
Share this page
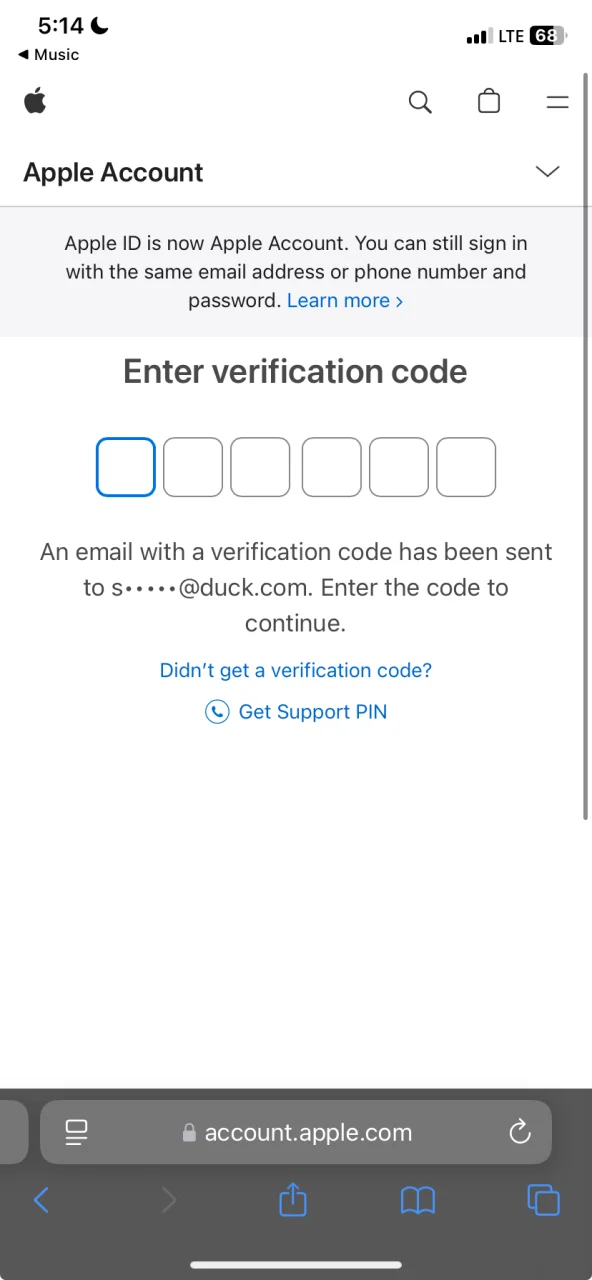(x=292, y=1199)
